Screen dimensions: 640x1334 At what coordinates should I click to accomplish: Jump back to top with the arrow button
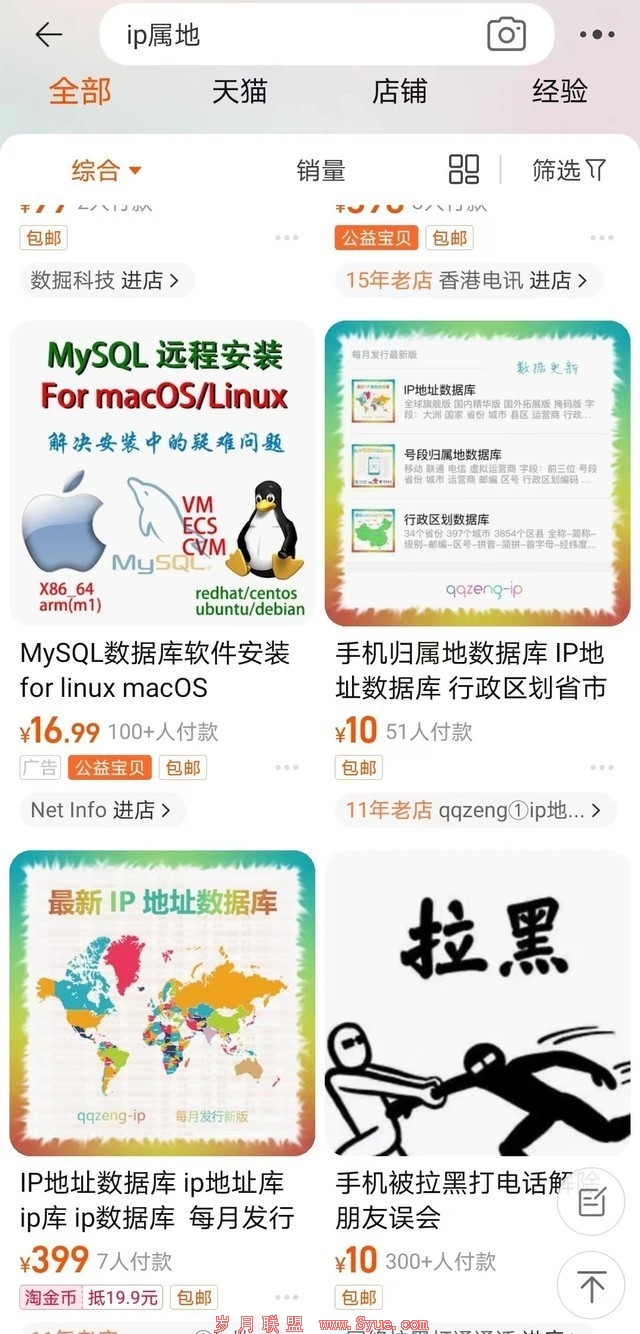pos(591,1285)
